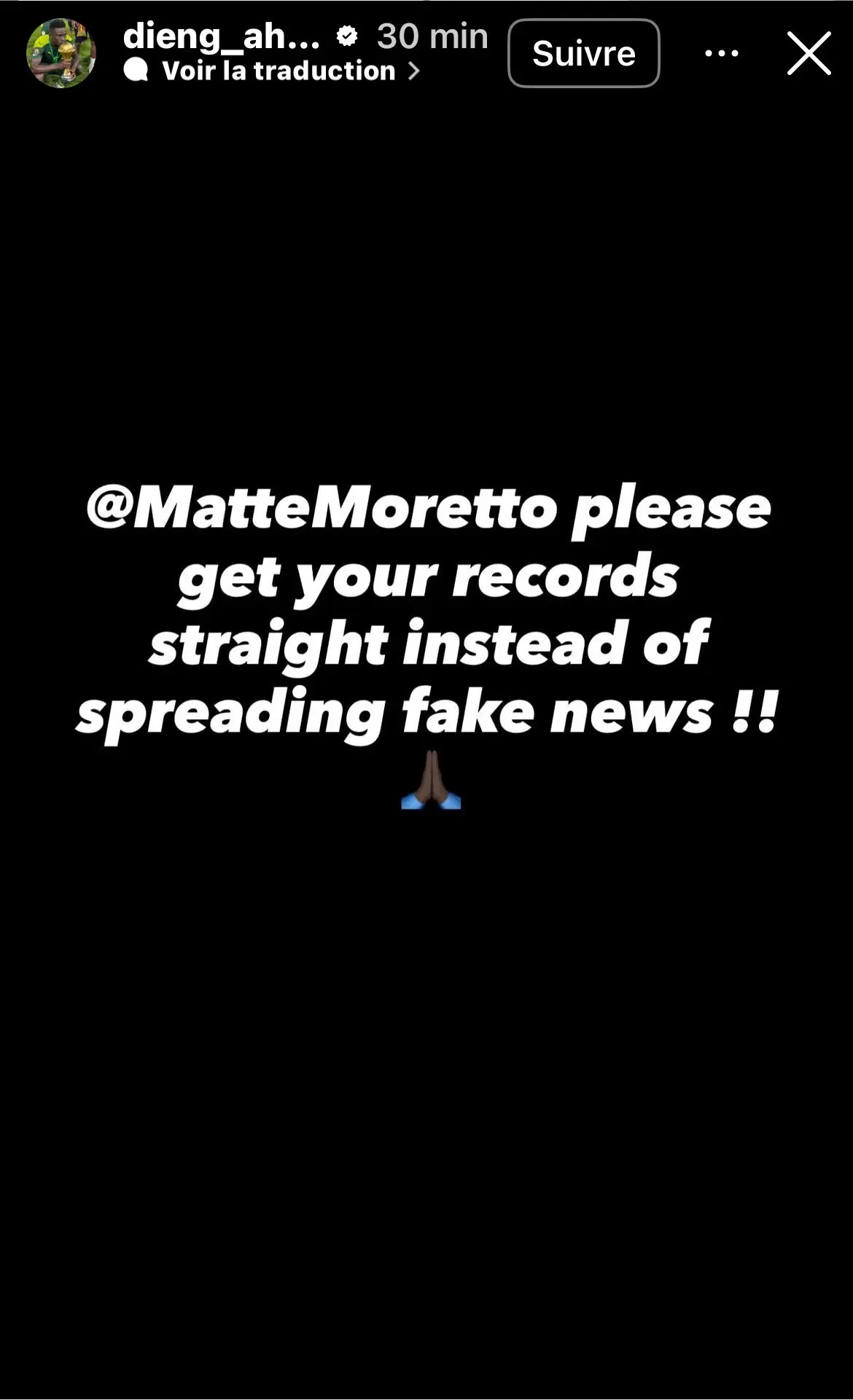This screenshot has width=853, height=1400.
Task: Open the dieng_ah username profile link
Action: 222,36
